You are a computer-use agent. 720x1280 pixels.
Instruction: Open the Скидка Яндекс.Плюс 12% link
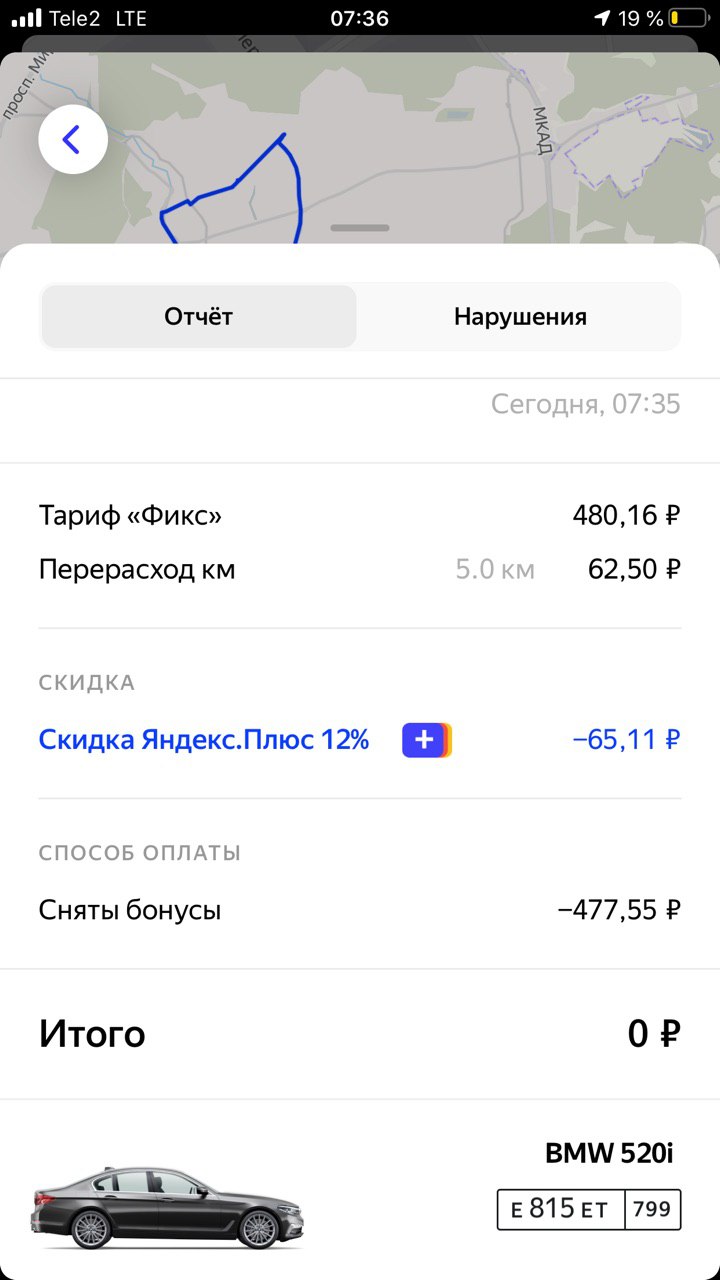point(204,740)
